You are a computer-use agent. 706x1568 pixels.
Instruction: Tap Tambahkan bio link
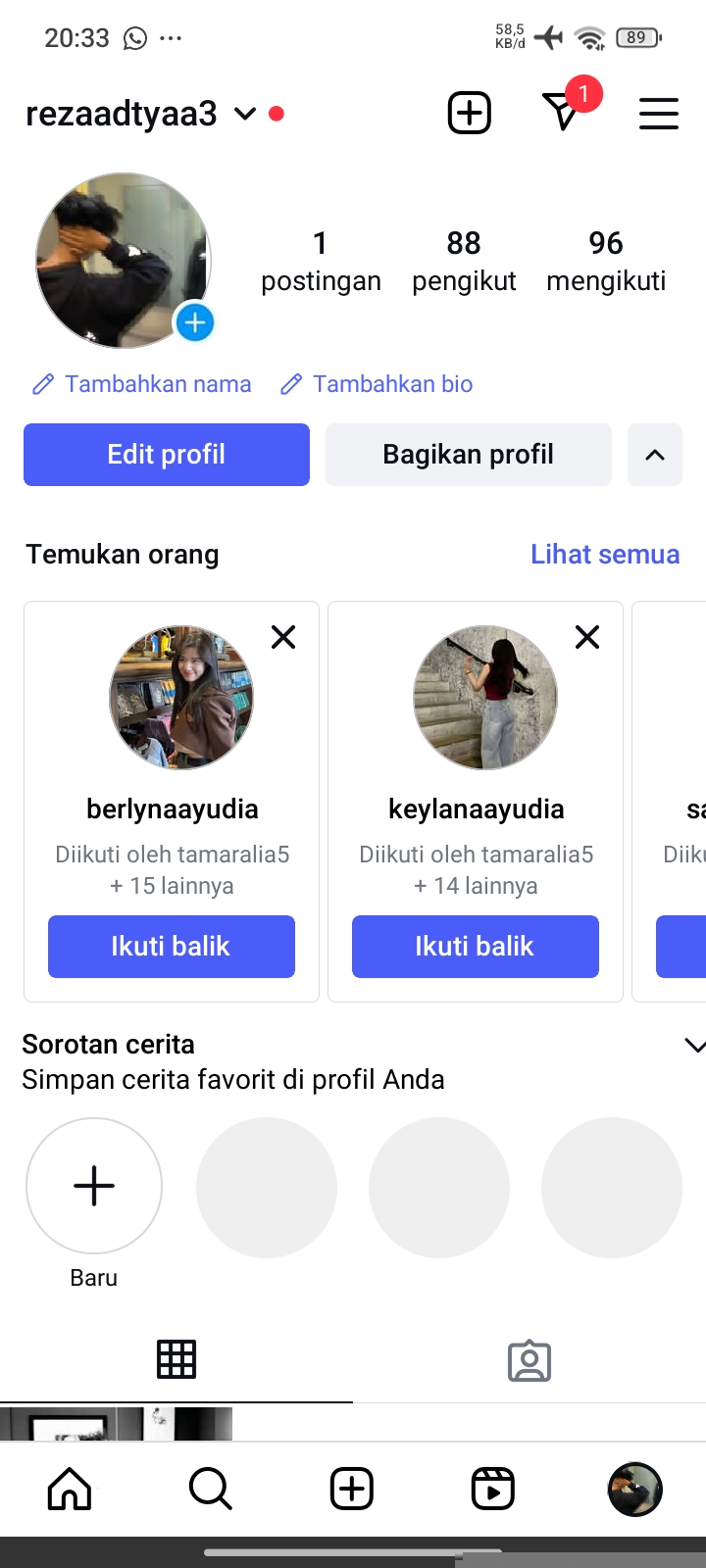tap(378, 384)
